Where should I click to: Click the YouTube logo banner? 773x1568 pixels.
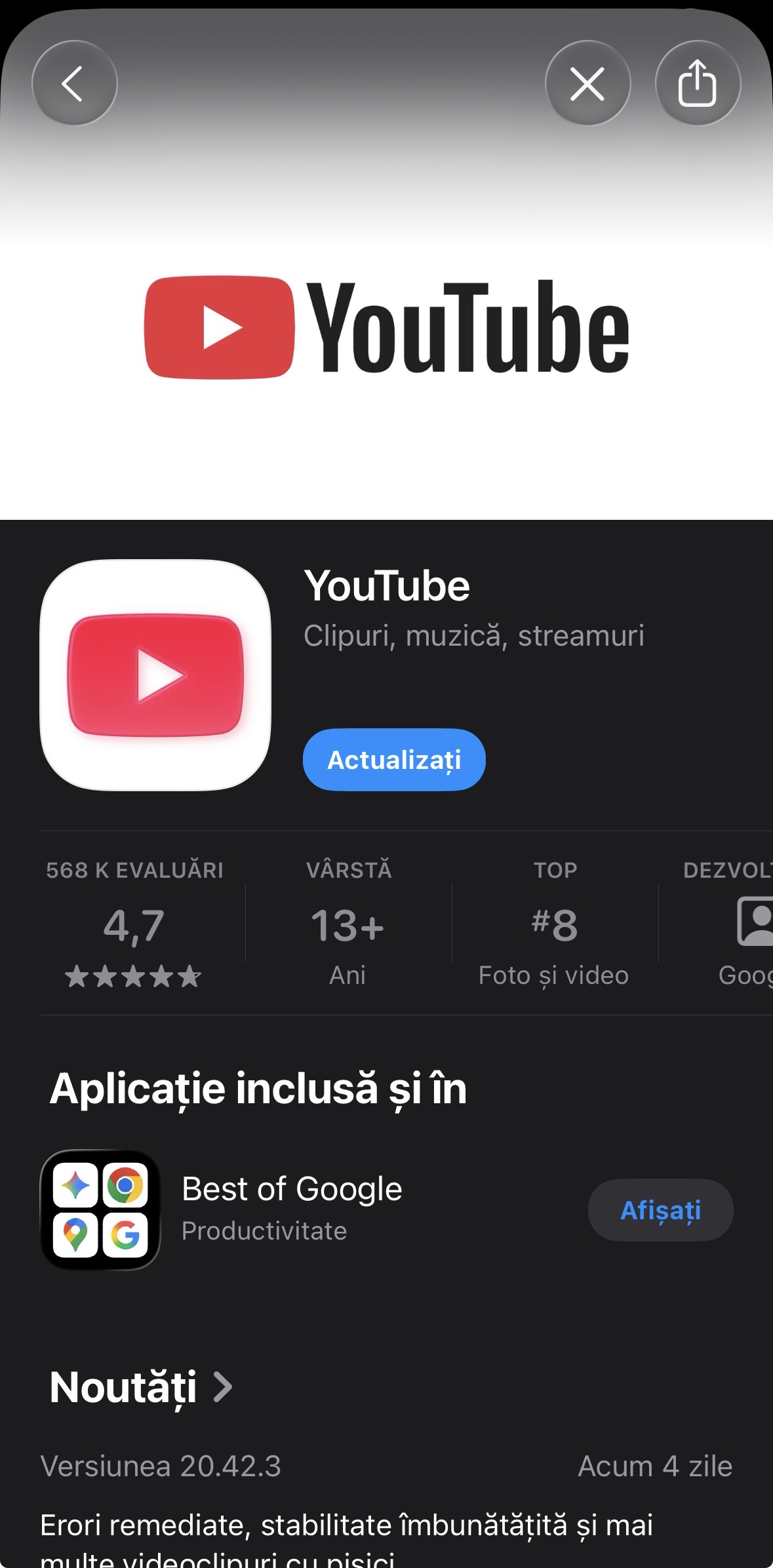pos(387,326)
